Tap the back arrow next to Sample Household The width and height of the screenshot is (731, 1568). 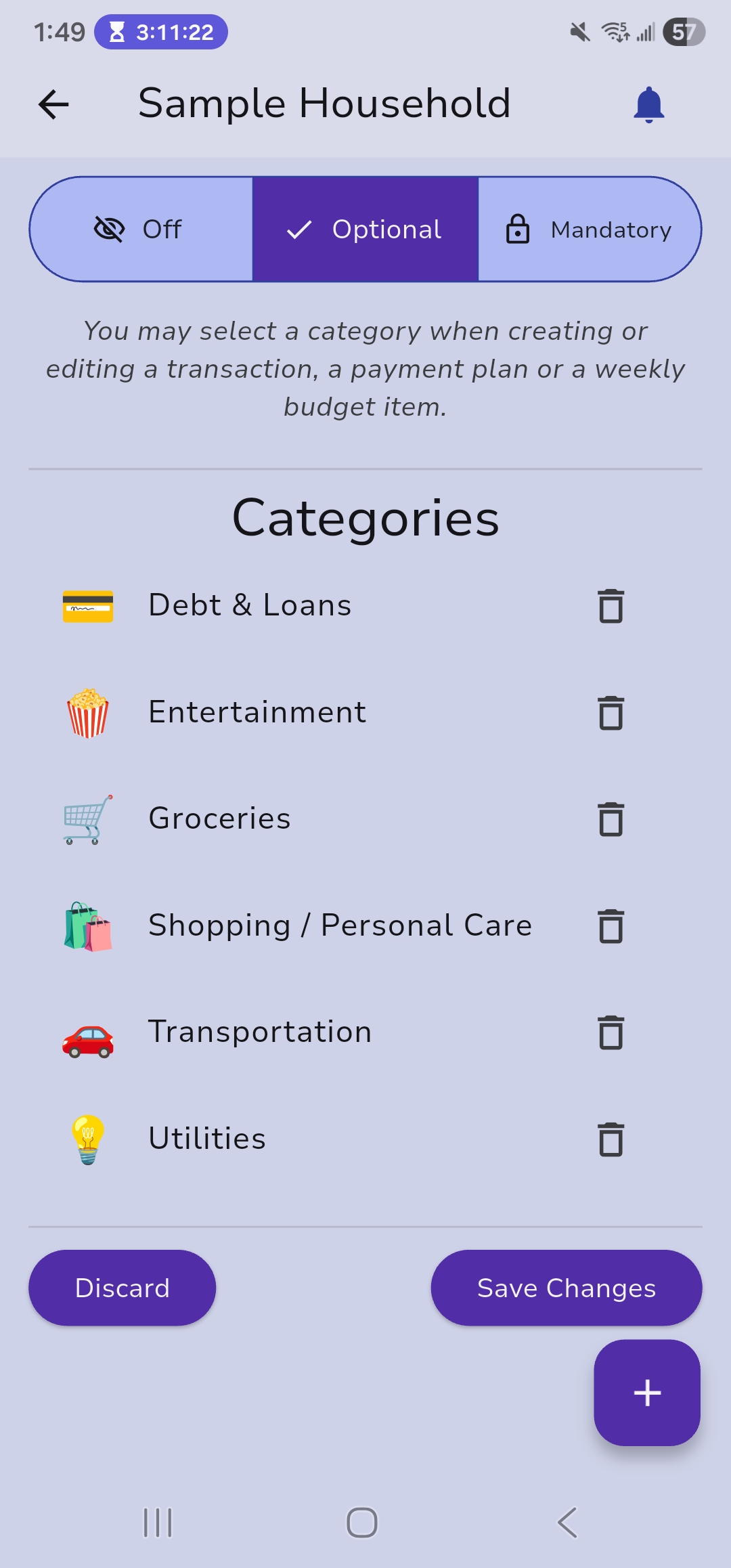tap(51, 105)
